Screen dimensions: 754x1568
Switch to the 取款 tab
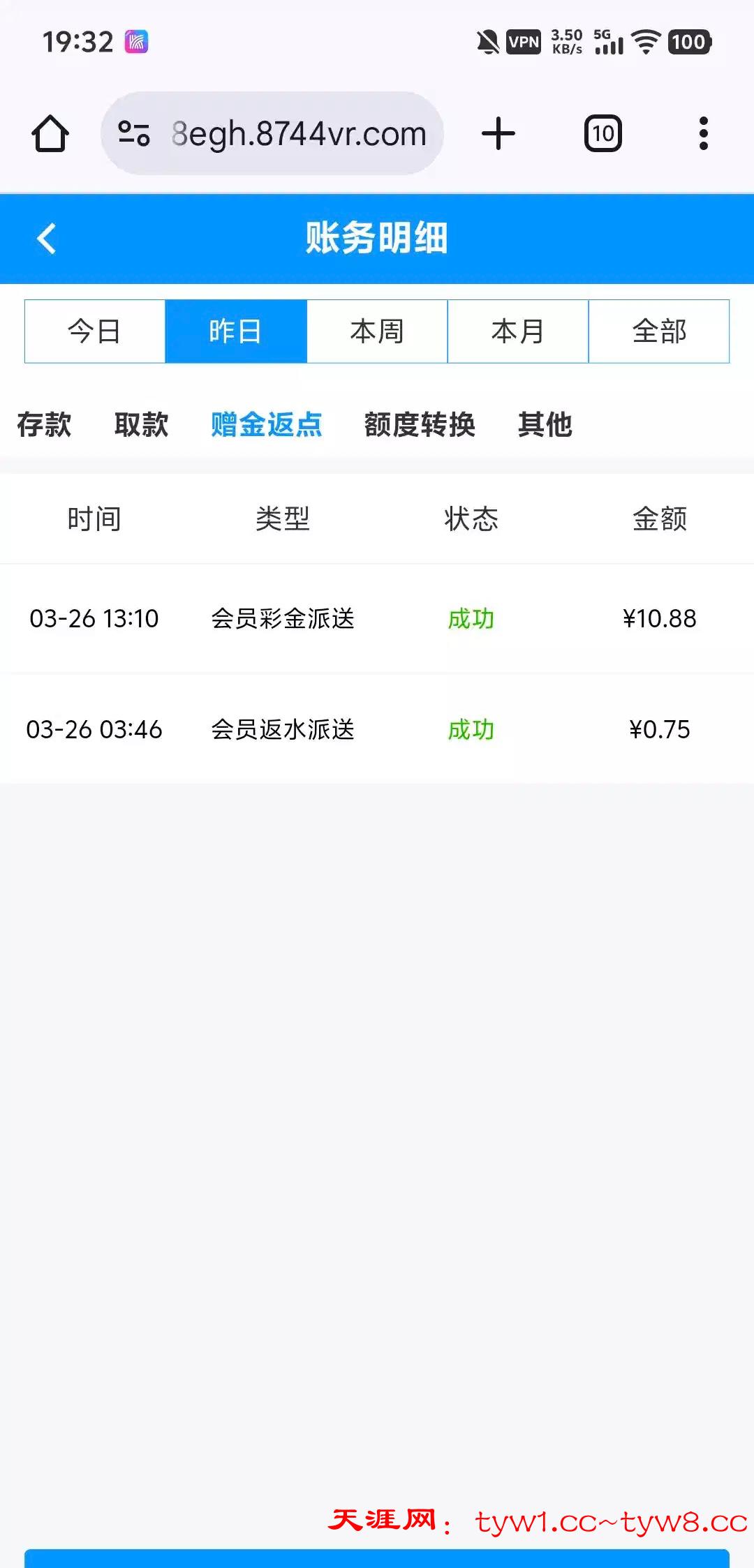coord(142,424)
